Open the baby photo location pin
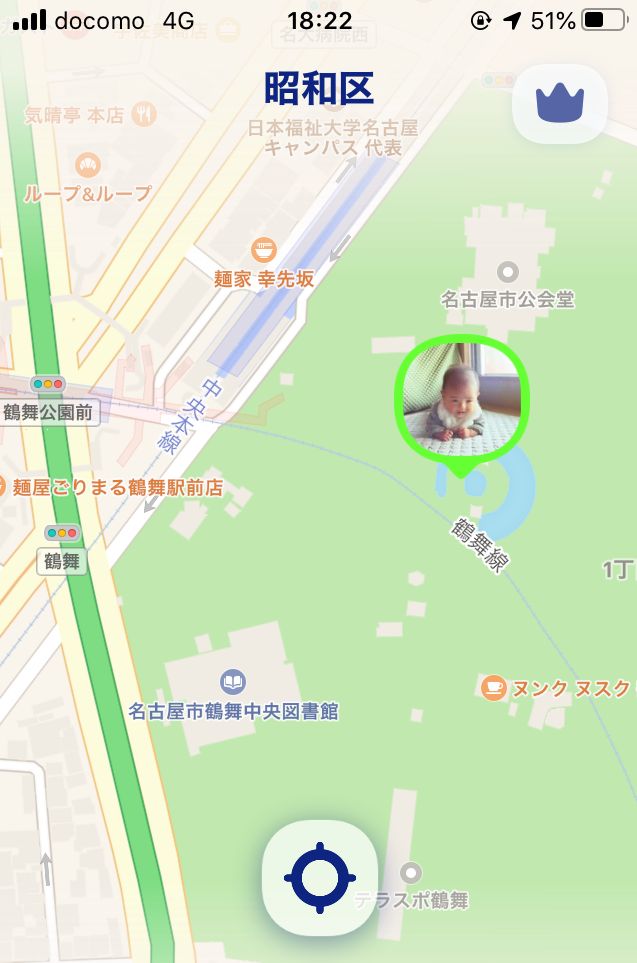Viewport: 637px width, 963px height. (x=461, y=400)
